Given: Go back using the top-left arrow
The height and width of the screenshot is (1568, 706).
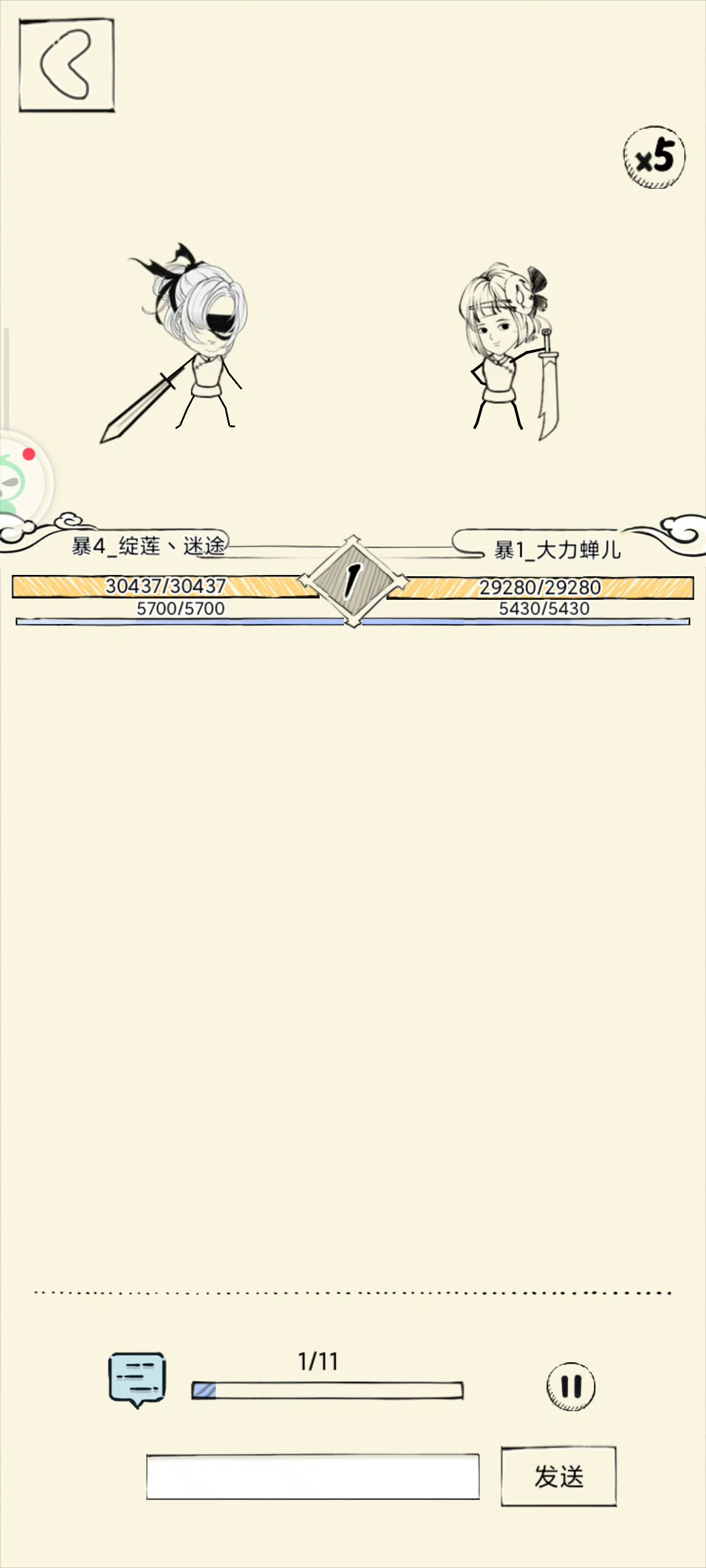Looking at the screenshot, I should pyautogui.click(x=67, y=65).
